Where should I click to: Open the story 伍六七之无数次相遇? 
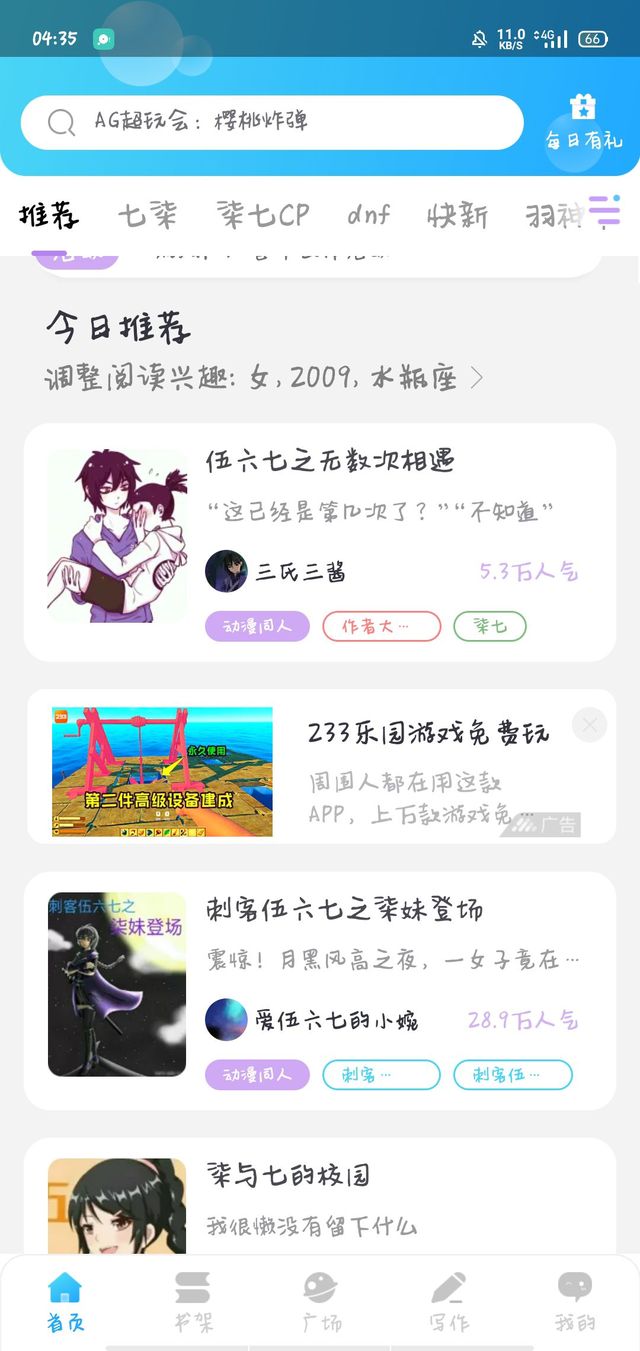pyautogui.click(x=330, y=461)
